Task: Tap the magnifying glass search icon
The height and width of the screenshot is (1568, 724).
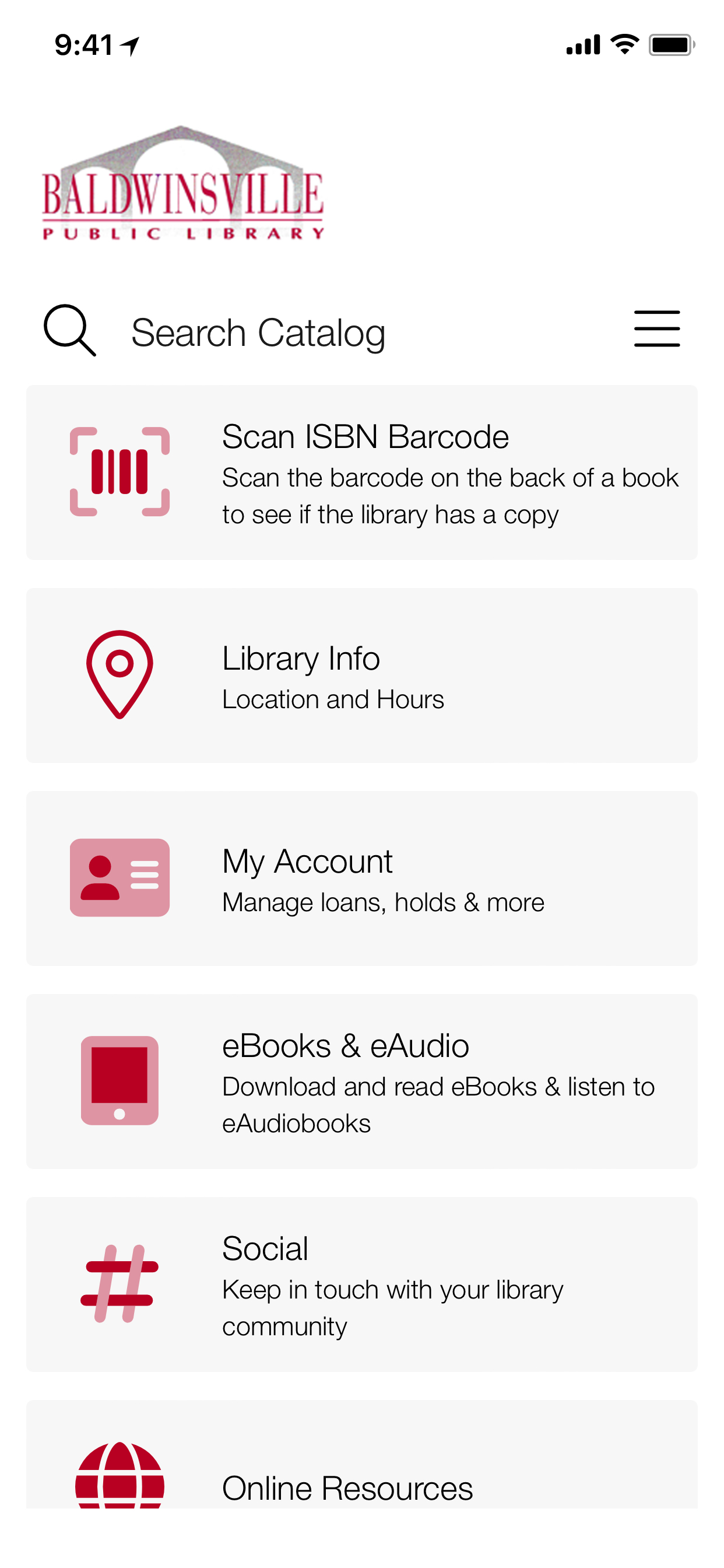Action: pos(69,330)
